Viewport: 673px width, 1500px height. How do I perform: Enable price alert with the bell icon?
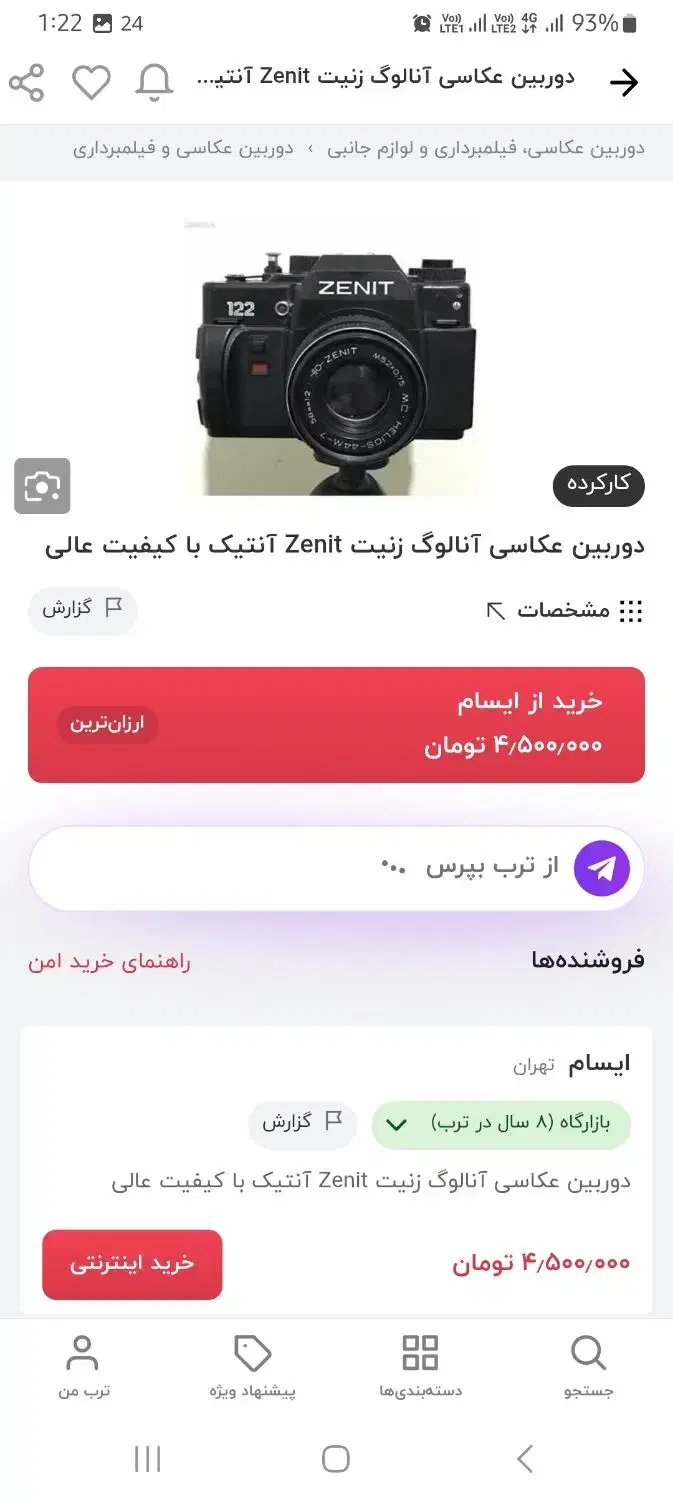[x=154, y=83]
